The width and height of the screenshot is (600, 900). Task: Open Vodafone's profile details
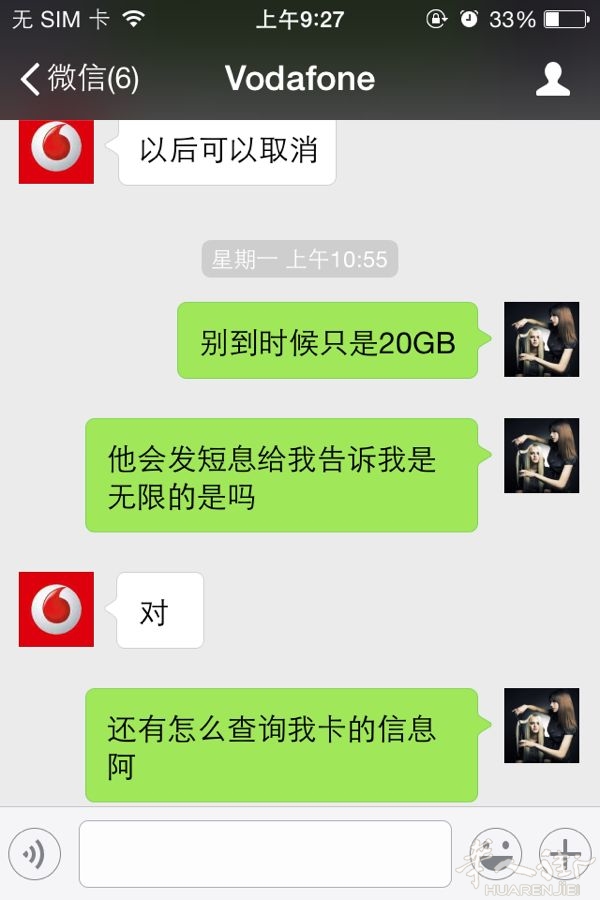point(552,79)
